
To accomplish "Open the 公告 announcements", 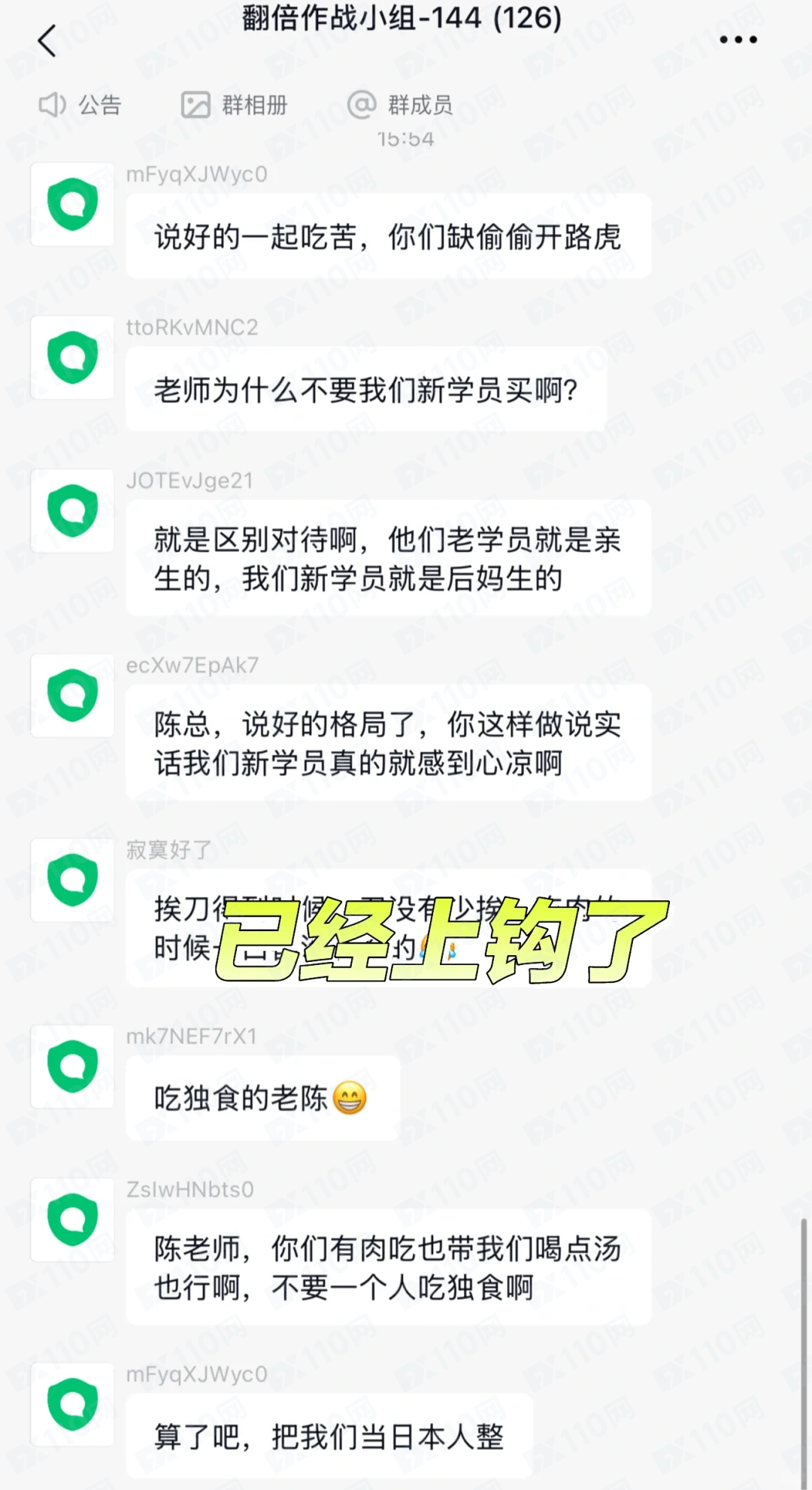I will [80, 105].
